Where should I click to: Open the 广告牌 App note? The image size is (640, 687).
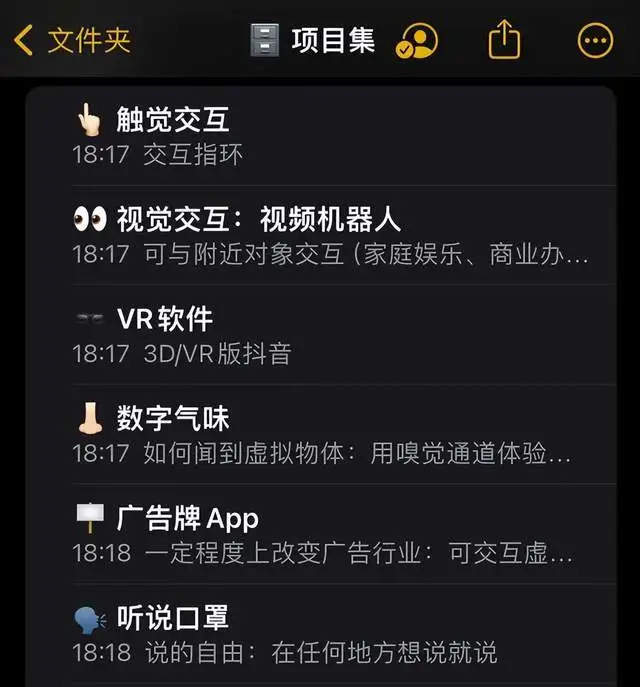coord(330,534)
